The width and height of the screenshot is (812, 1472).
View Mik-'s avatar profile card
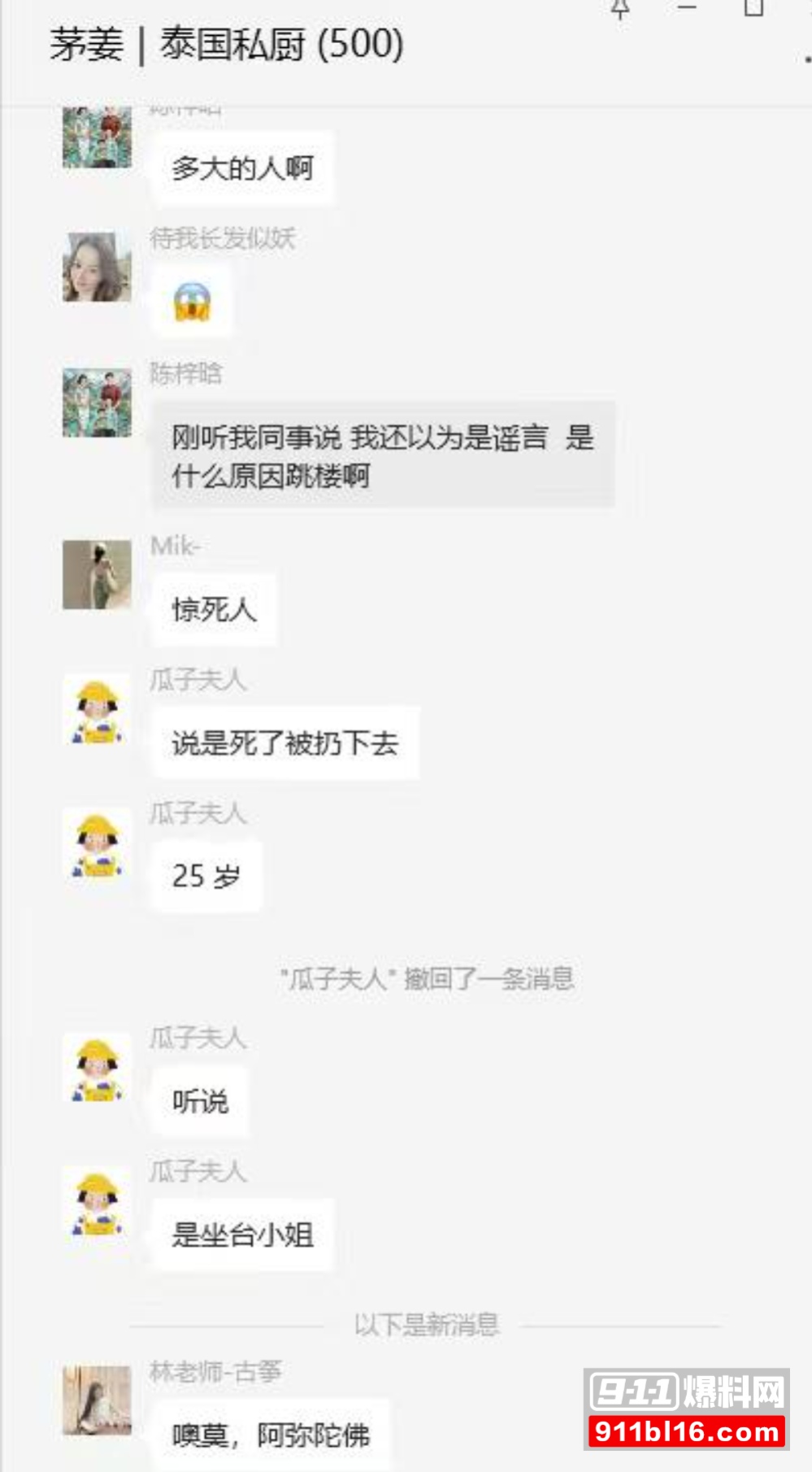click(x=97, y=574)
